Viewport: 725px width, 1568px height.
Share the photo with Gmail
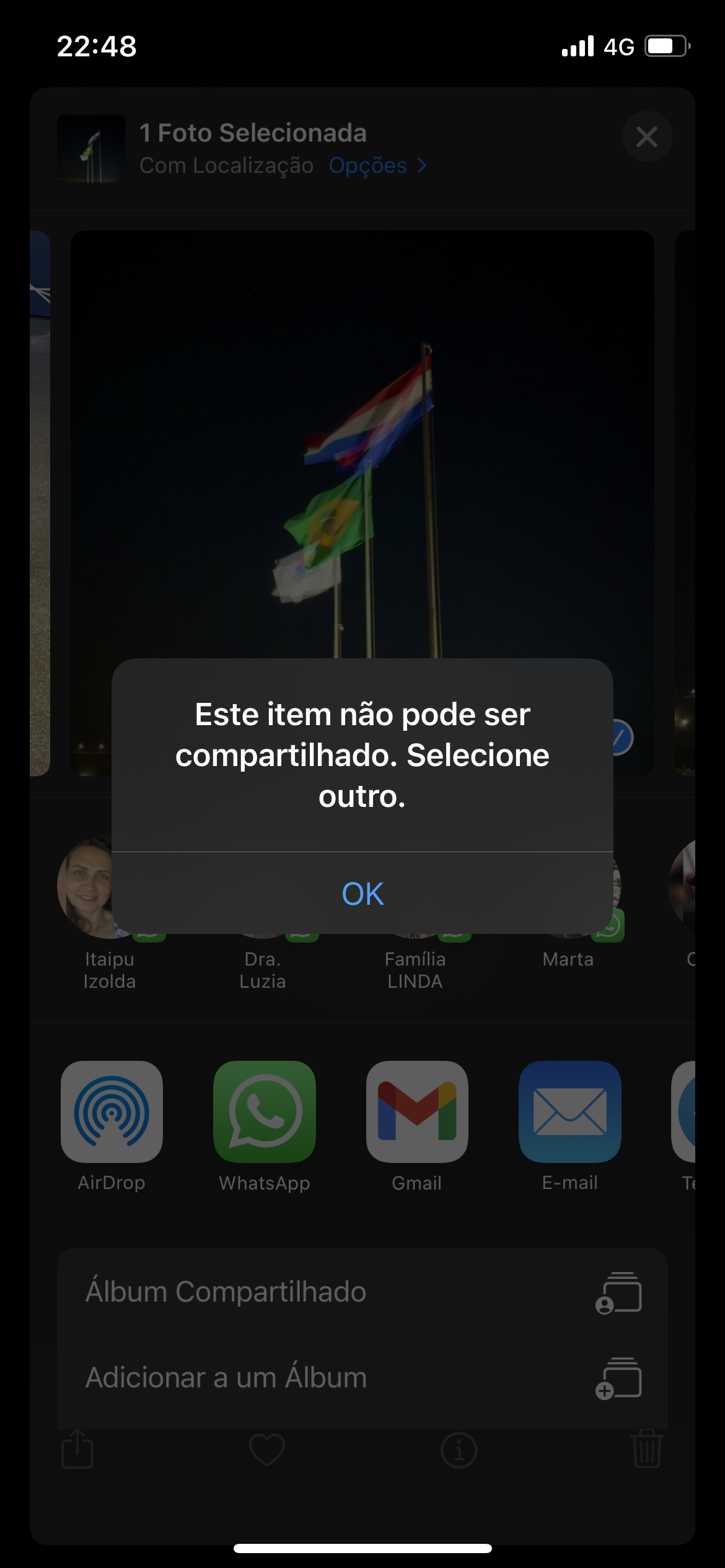pos(417,1112)
